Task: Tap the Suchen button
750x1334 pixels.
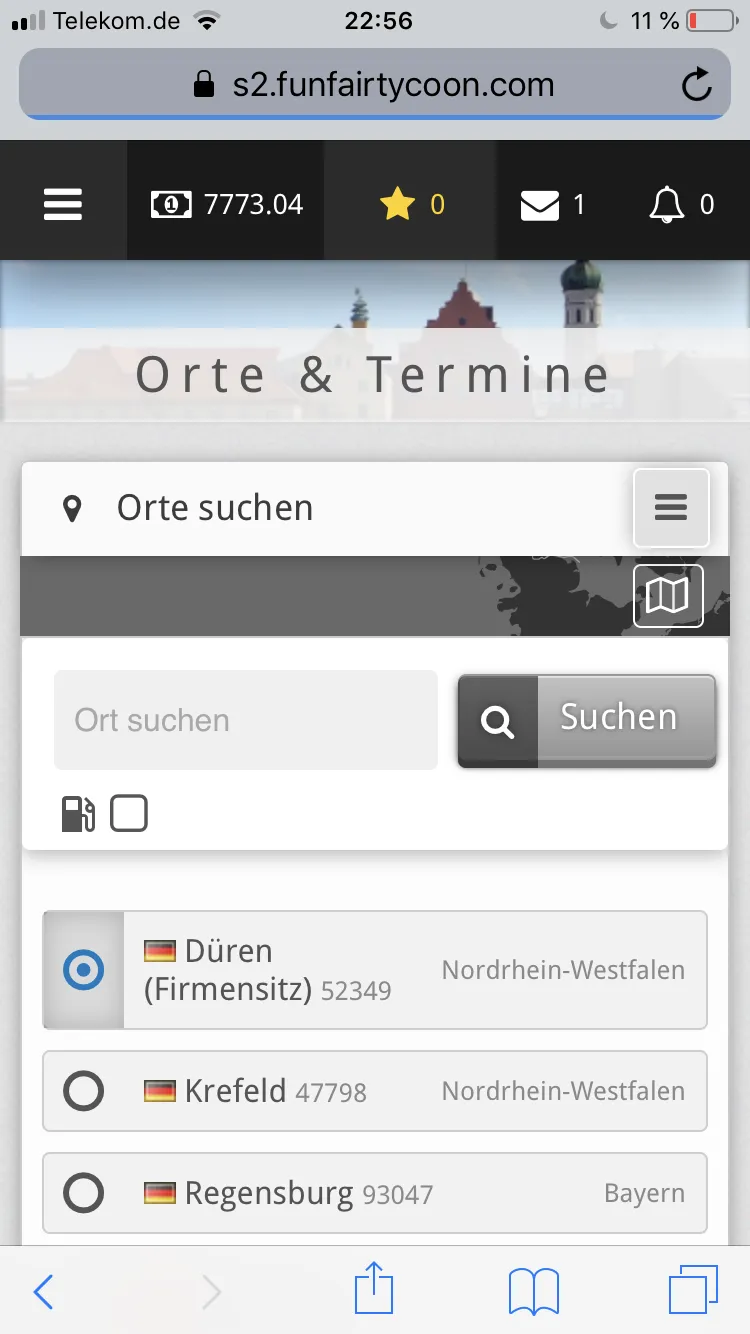Action: point(587,721)
